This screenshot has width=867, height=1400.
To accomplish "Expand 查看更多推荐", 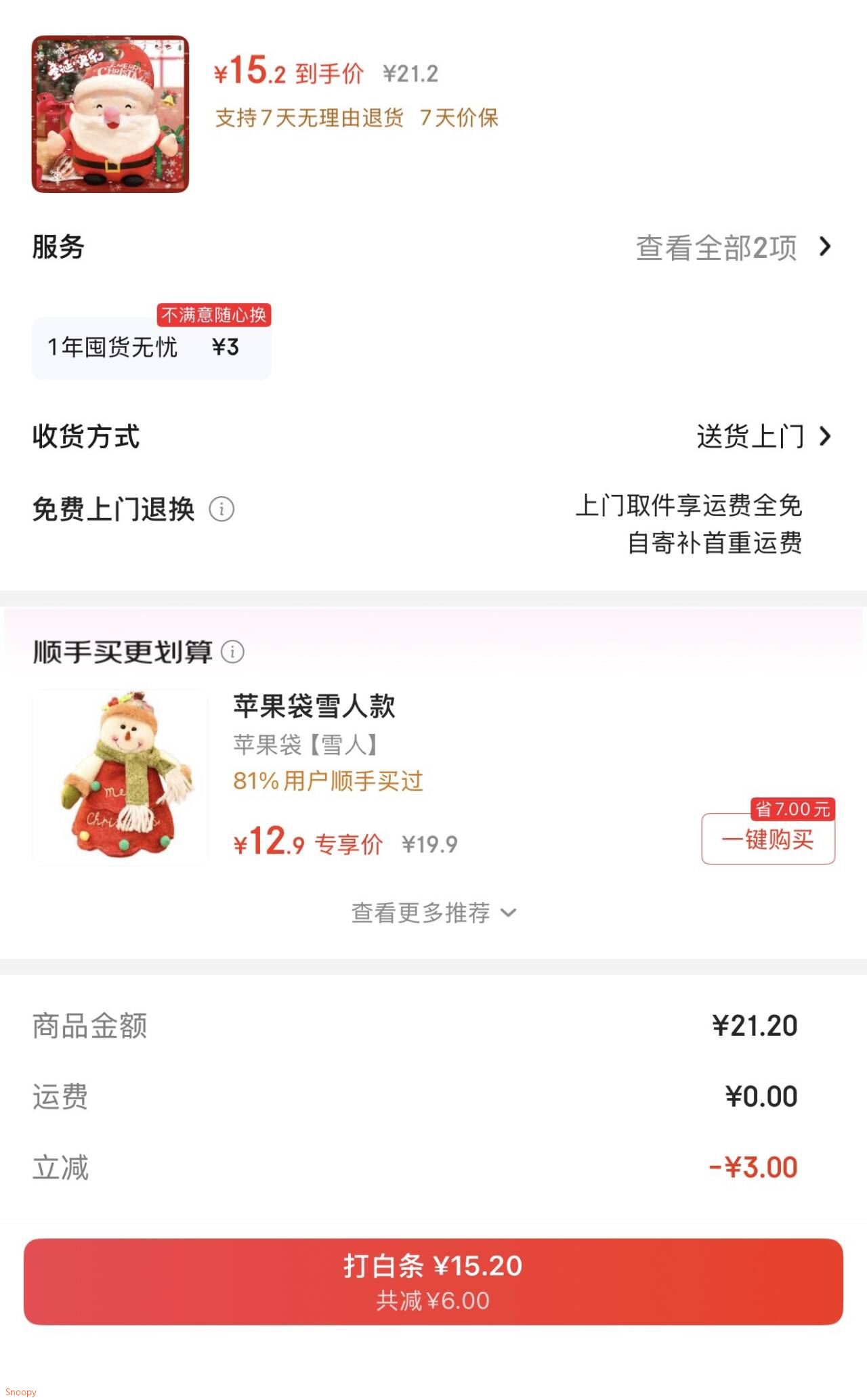I will pyautogui.click(x=433, y=913).
